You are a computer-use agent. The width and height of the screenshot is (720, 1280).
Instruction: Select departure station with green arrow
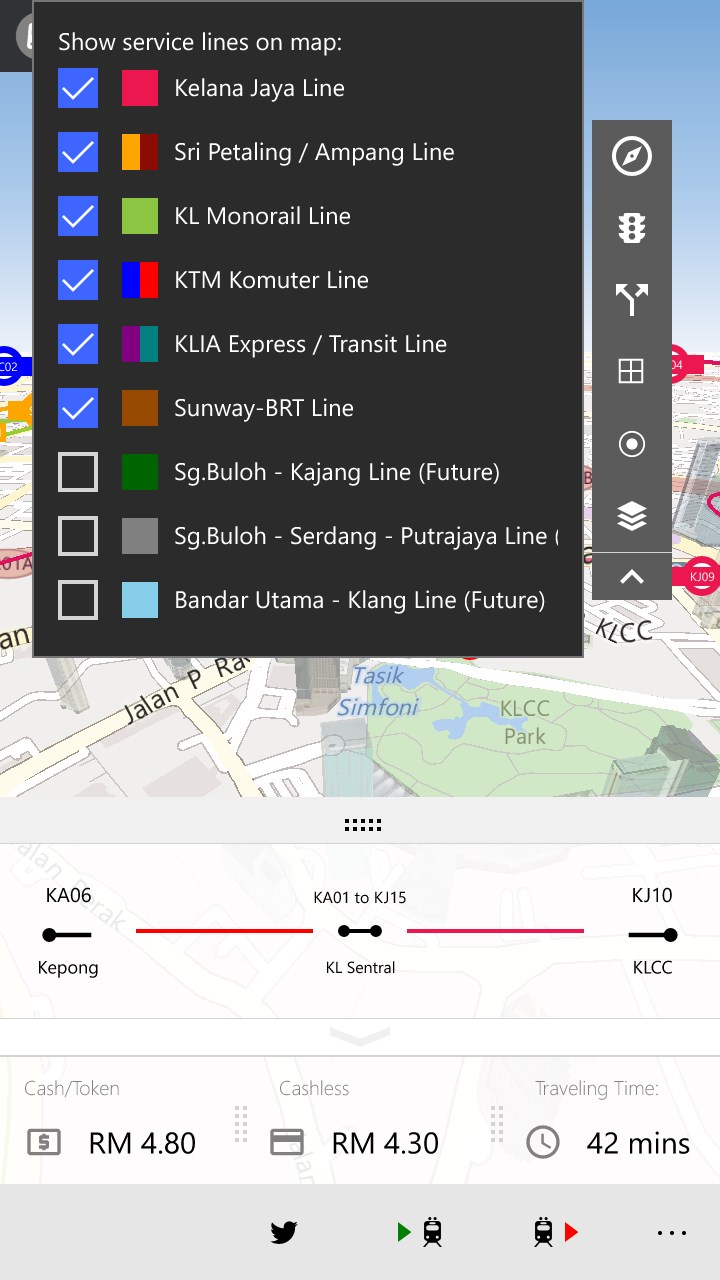click(x=420, y=1232)
